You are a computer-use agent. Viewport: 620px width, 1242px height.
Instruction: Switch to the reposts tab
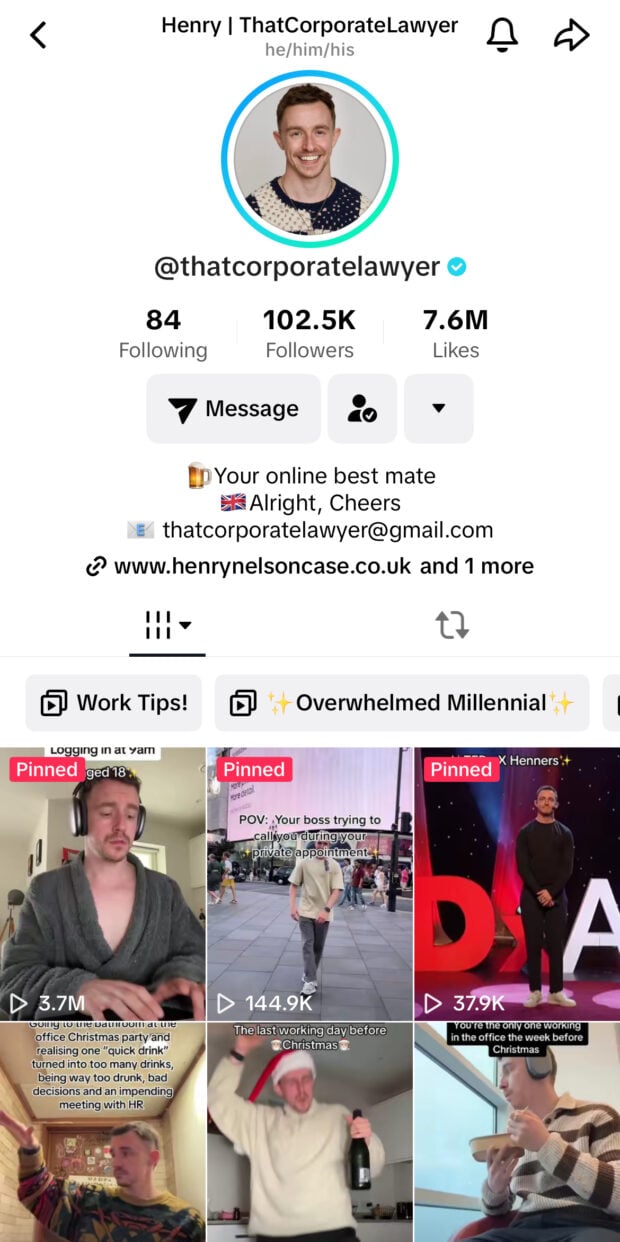(452, 626)
